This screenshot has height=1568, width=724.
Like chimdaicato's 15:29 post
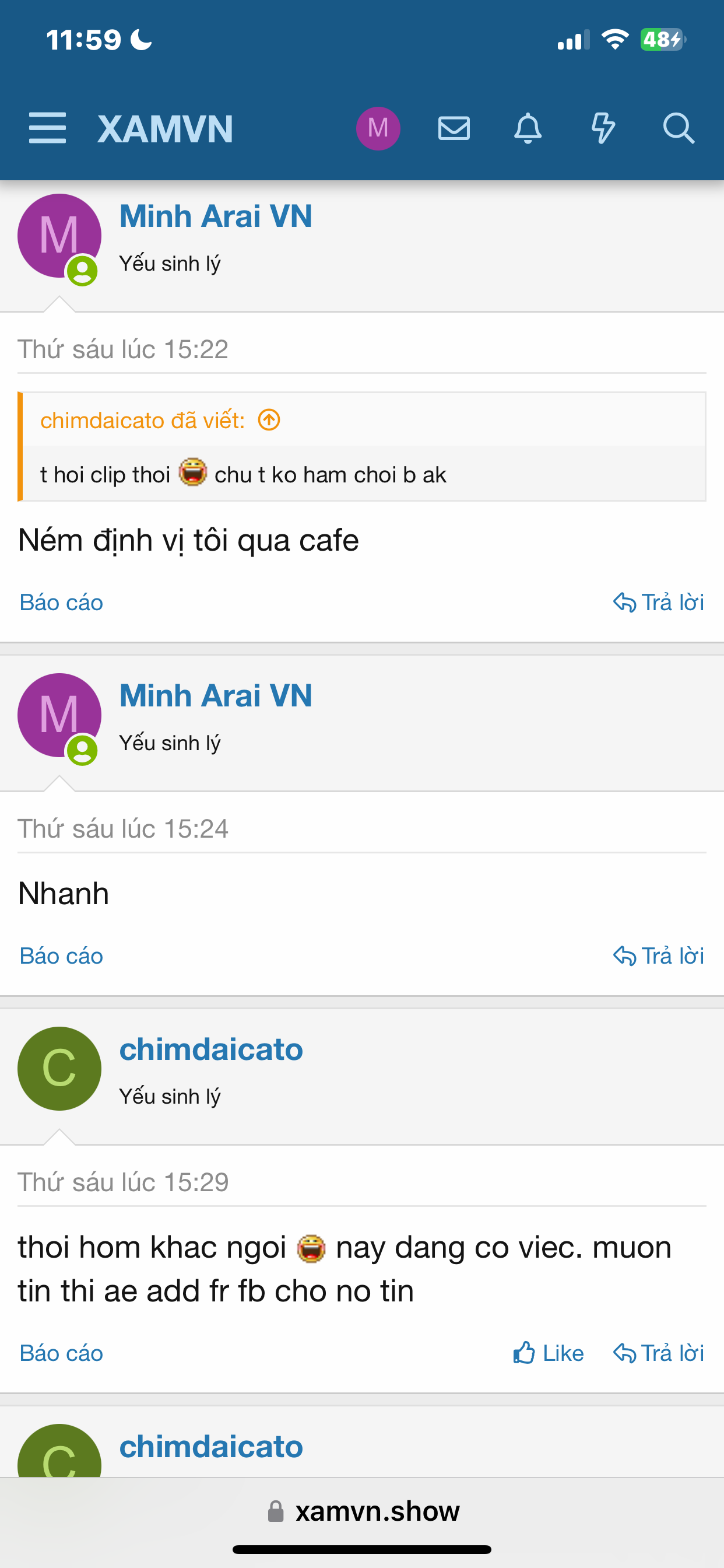tap(548, 1353)
